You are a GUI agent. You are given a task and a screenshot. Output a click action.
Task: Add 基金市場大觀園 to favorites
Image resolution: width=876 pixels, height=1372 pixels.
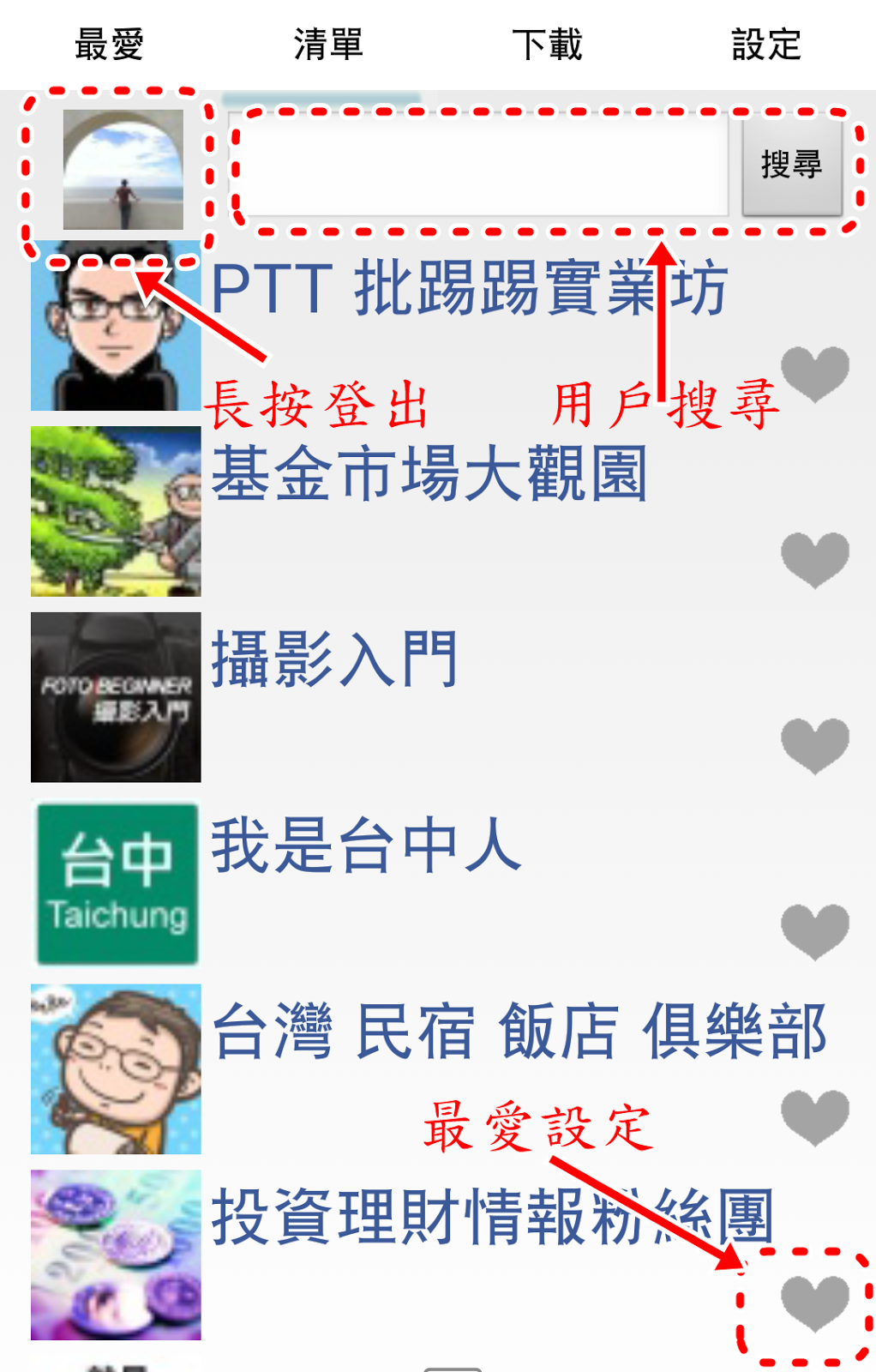[815, 559]
